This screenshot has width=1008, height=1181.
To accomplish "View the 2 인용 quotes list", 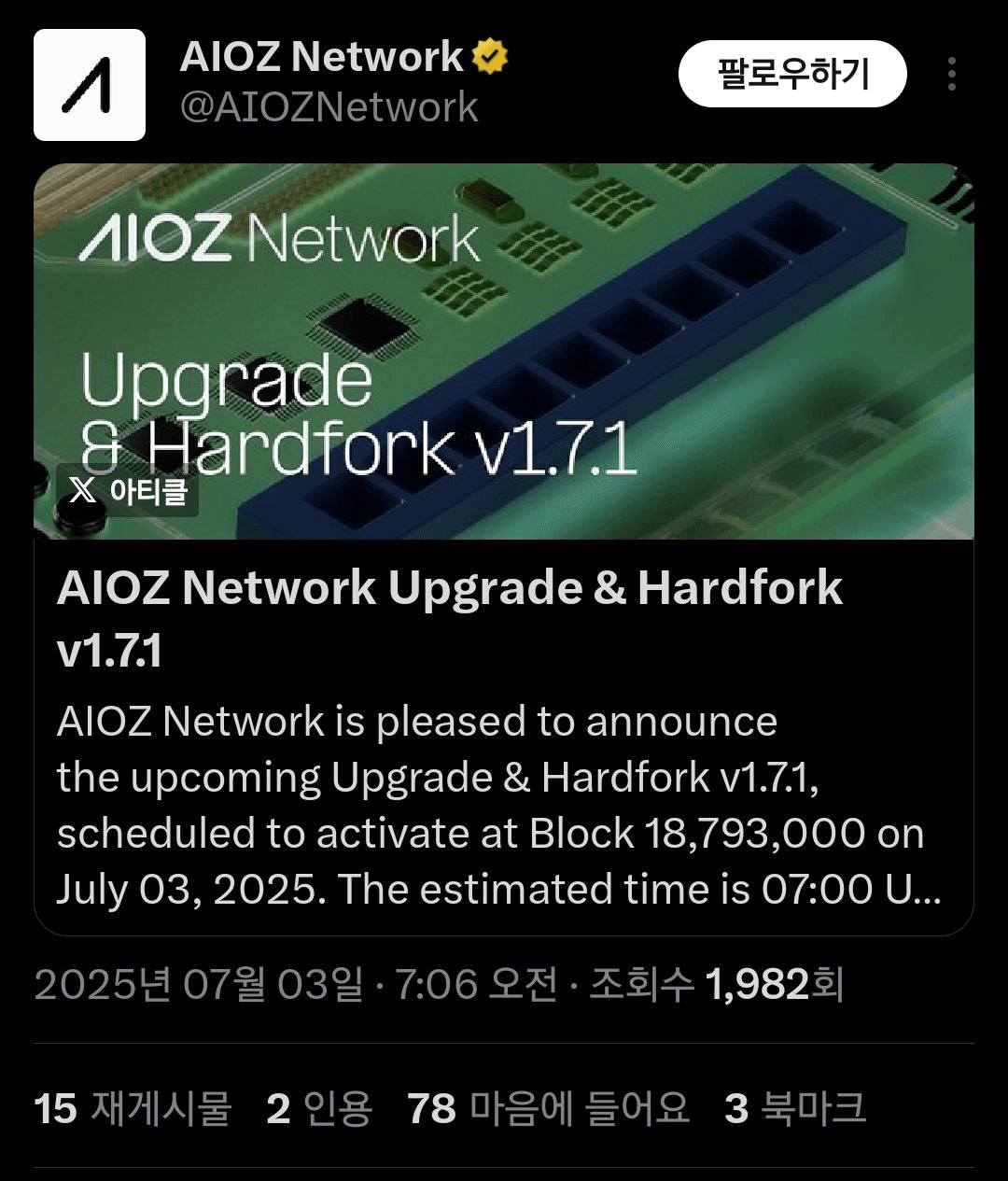I will [319, 1108].
